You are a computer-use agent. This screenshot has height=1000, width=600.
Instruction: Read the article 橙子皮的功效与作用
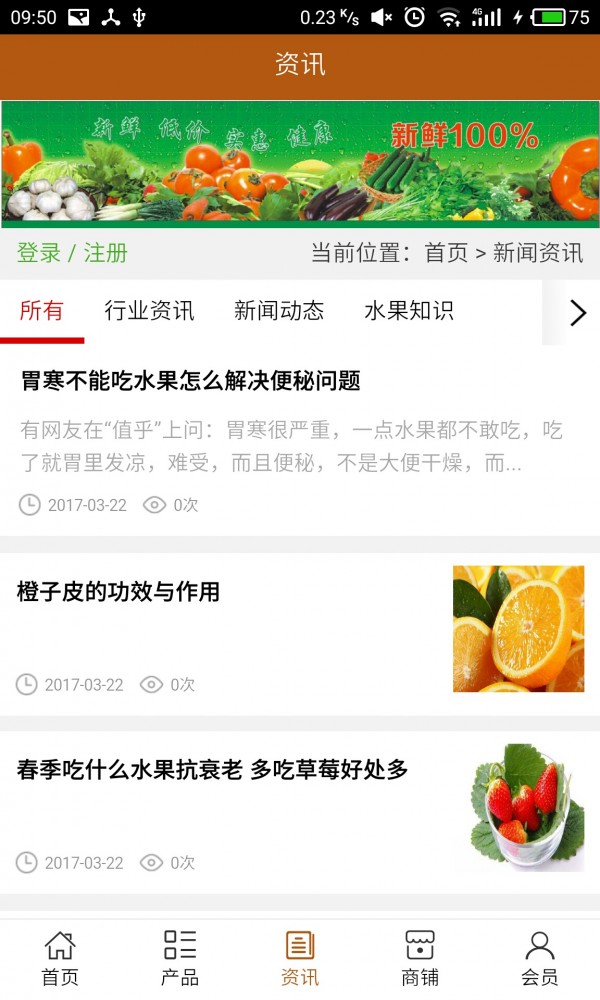coord(118,592)
